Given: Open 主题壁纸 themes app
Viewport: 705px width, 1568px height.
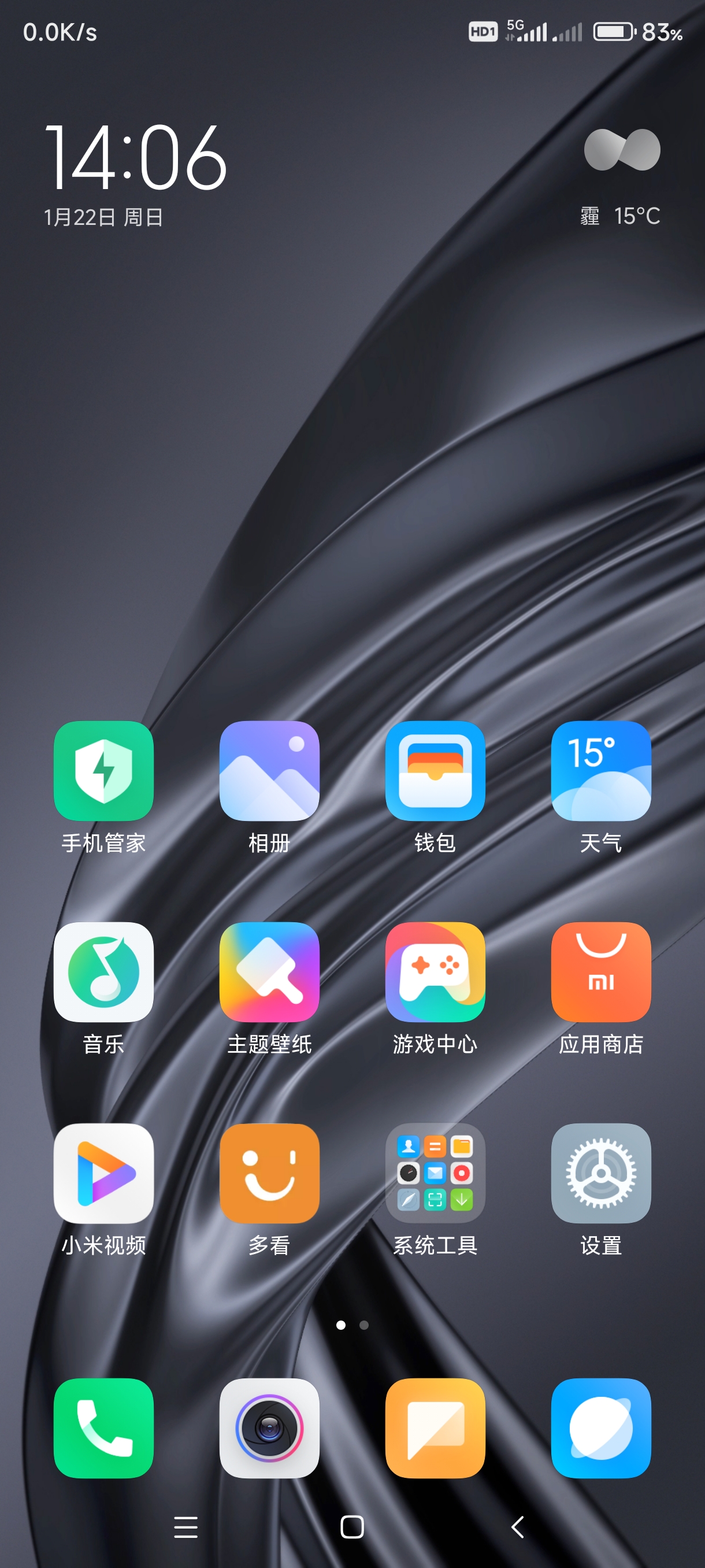Looking at the screenshot, I should pos(269,971).
